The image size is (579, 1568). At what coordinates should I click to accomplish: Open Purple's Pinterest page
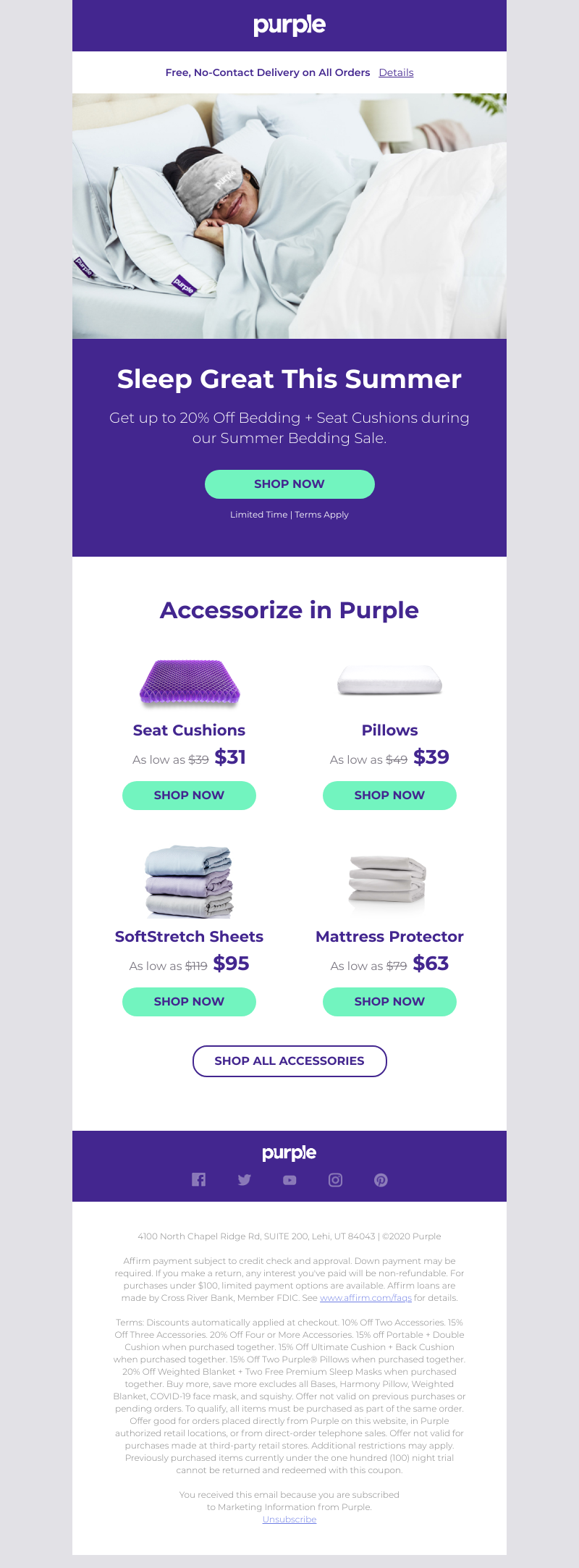tap(381, 1180)
